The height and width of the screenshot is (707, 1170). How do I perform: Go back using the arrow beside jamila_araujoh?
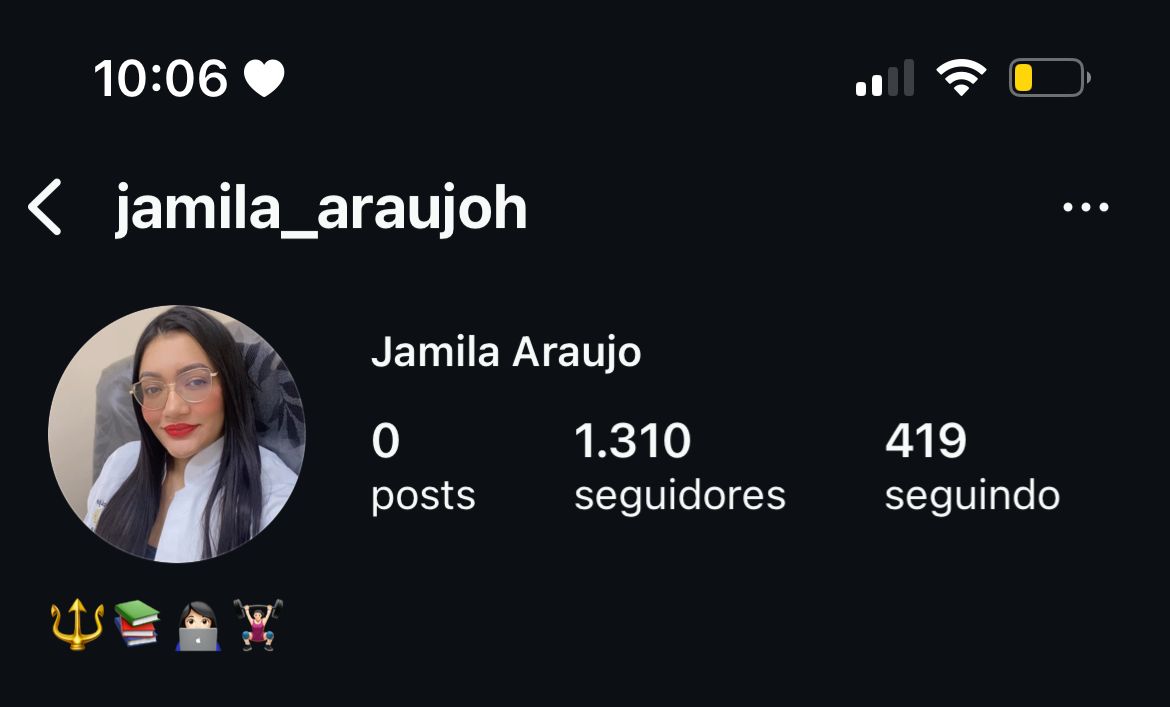coord(45,208)
